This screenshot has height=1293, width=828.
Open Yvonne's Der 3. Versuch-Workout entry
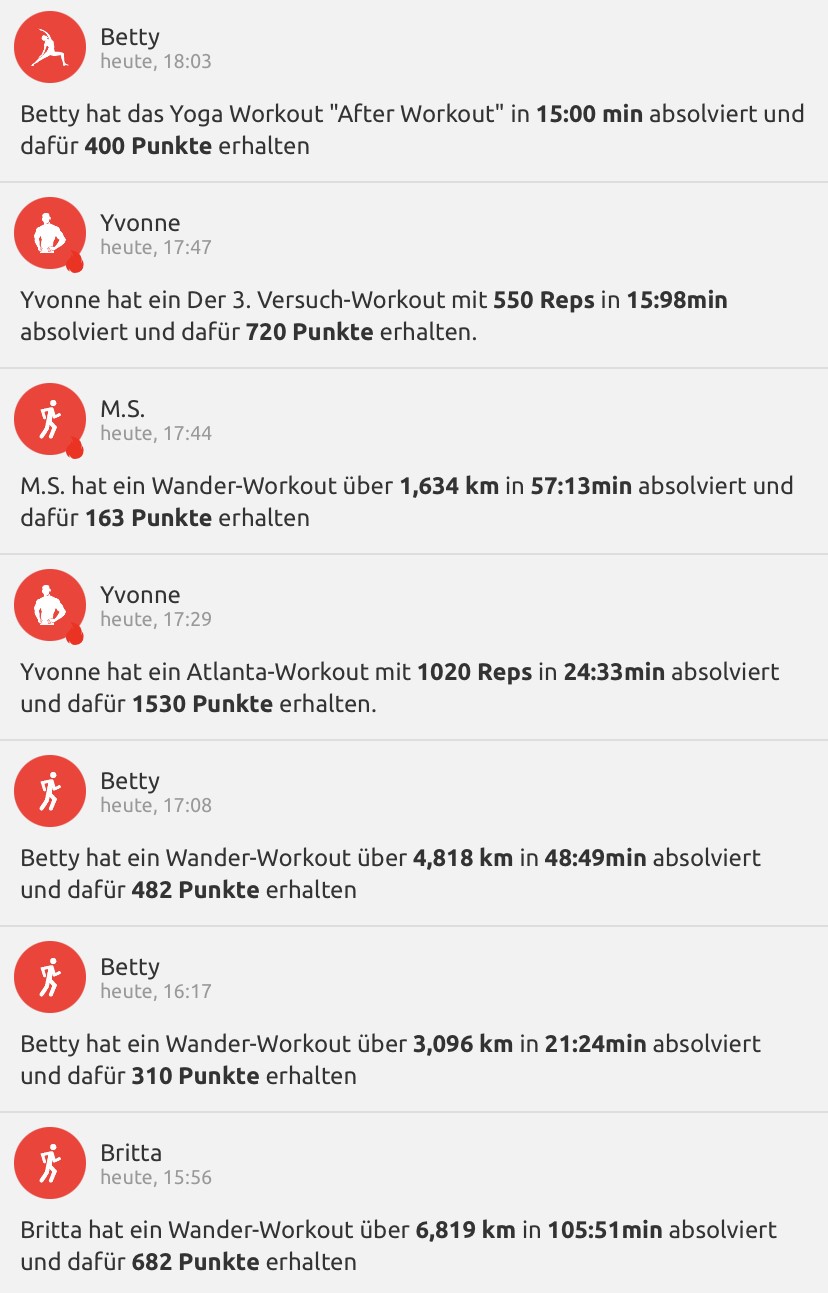click(413, 314)
